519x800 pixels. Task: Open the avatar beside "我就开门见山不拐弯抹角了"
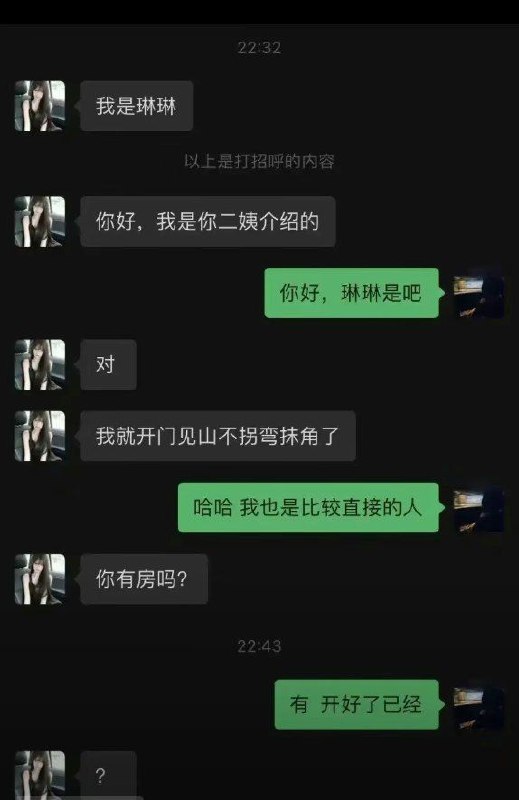tap(40, 436)
